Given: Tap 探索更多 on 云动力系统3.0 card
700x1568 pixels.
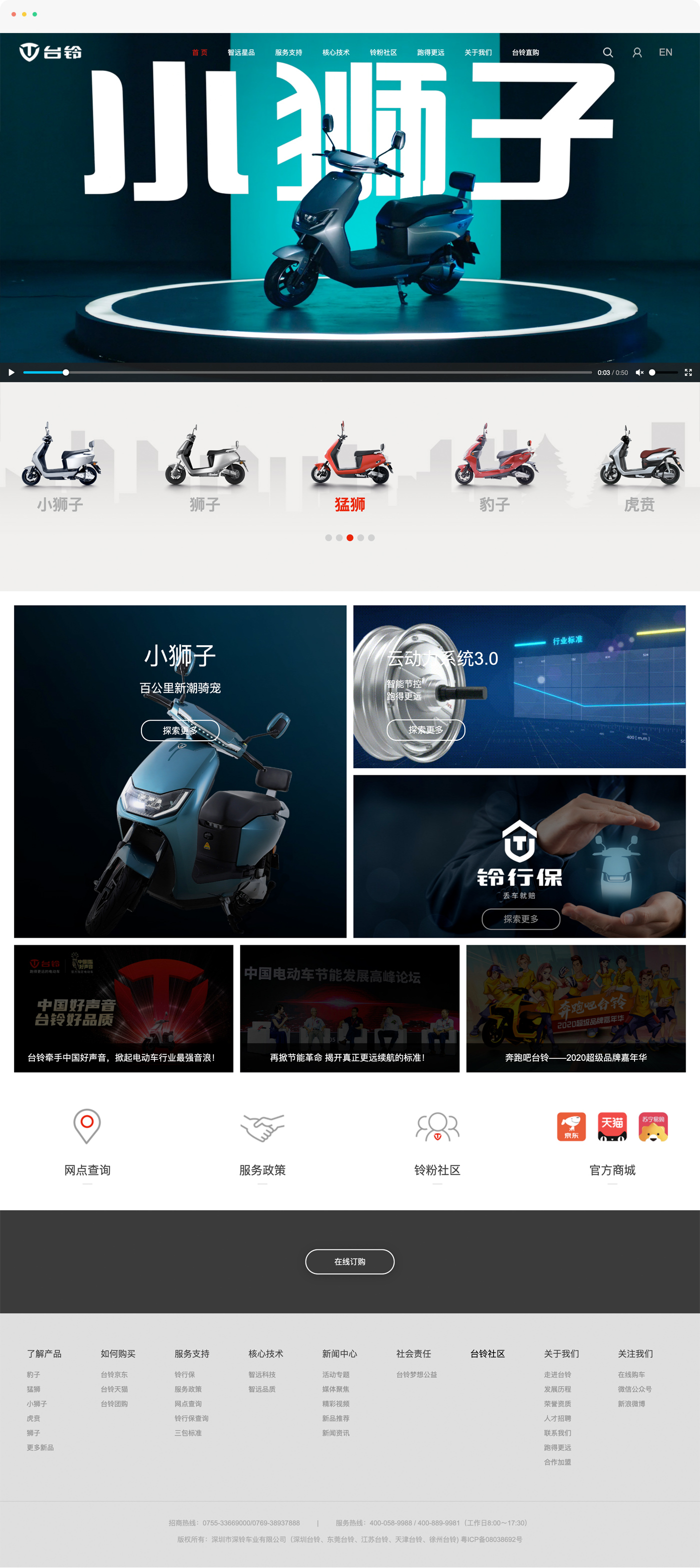Looking at the screenshot, I should [x=425, y=730].
